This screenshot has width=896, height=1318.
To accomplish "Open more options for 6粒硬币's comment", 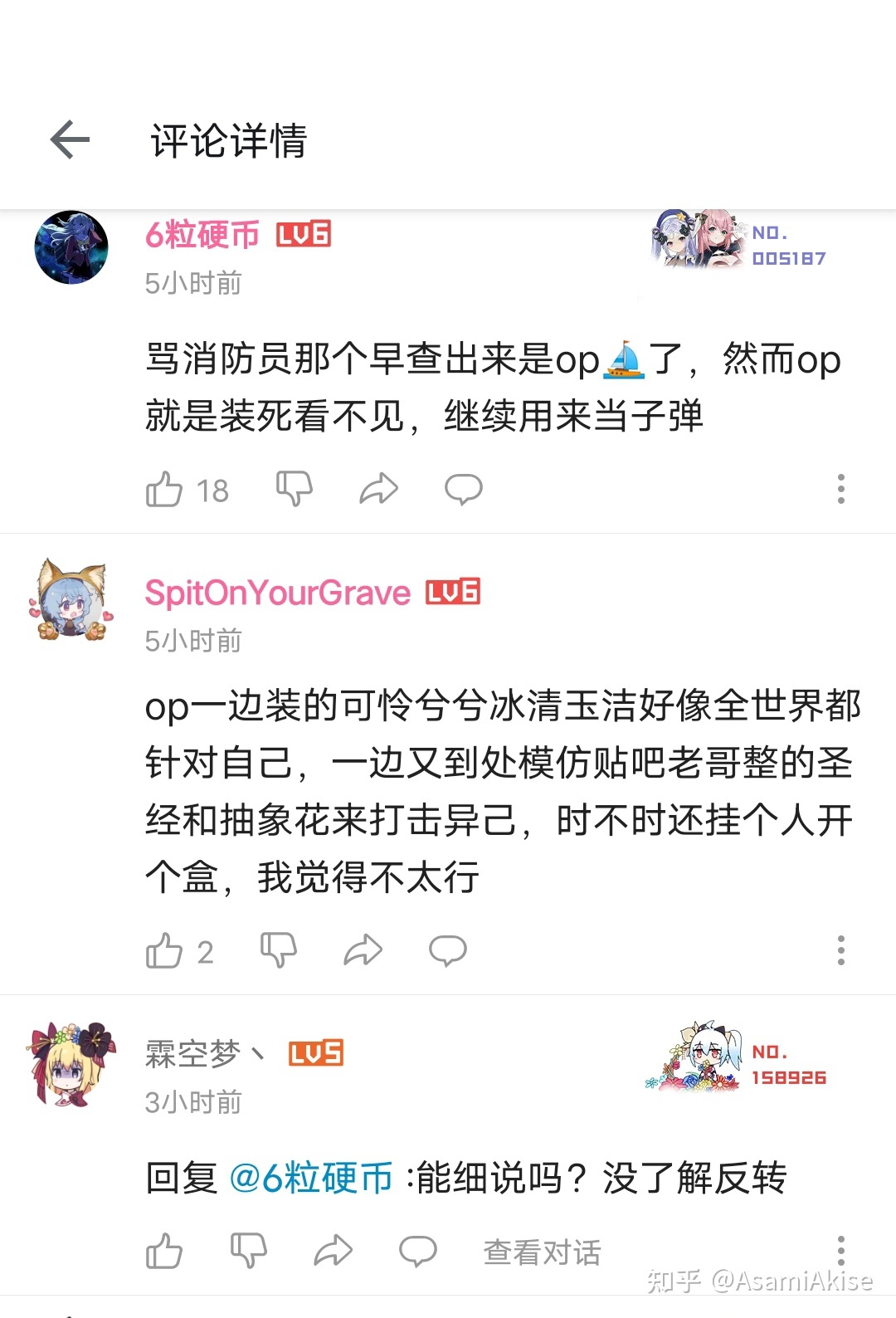I will 840,490.
